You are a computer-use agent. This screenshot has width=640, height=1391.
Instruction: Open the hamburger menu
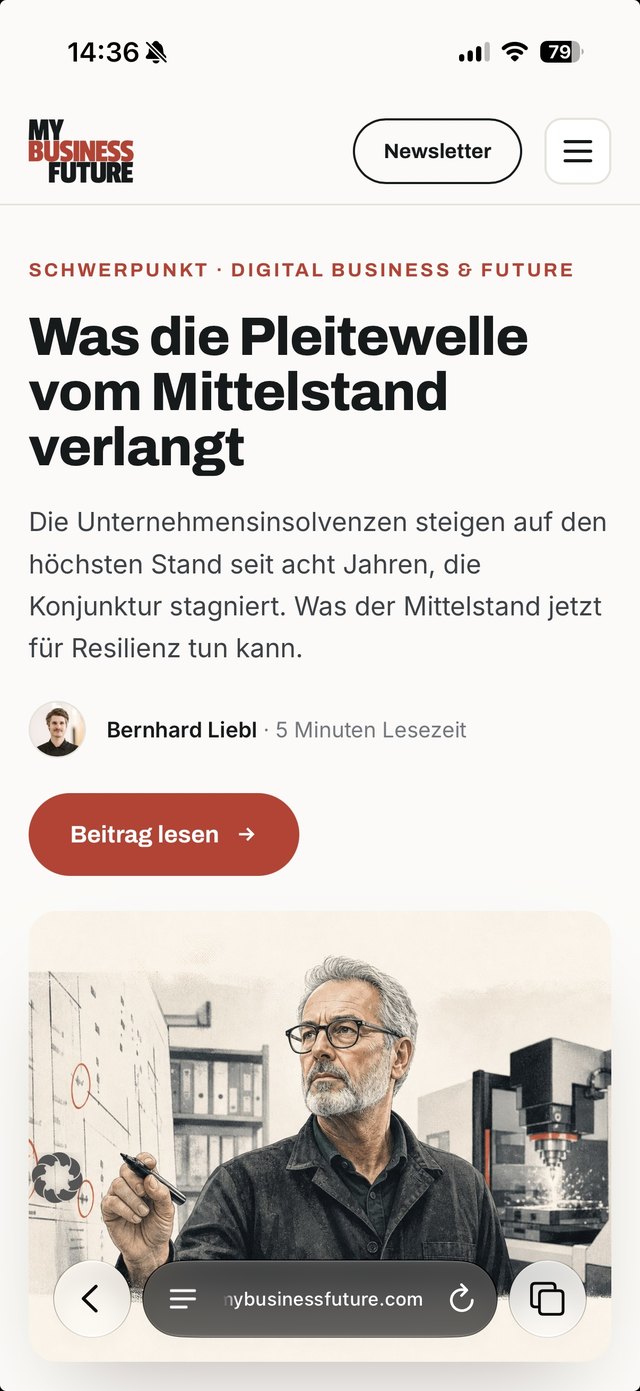[x=577, y=151]
